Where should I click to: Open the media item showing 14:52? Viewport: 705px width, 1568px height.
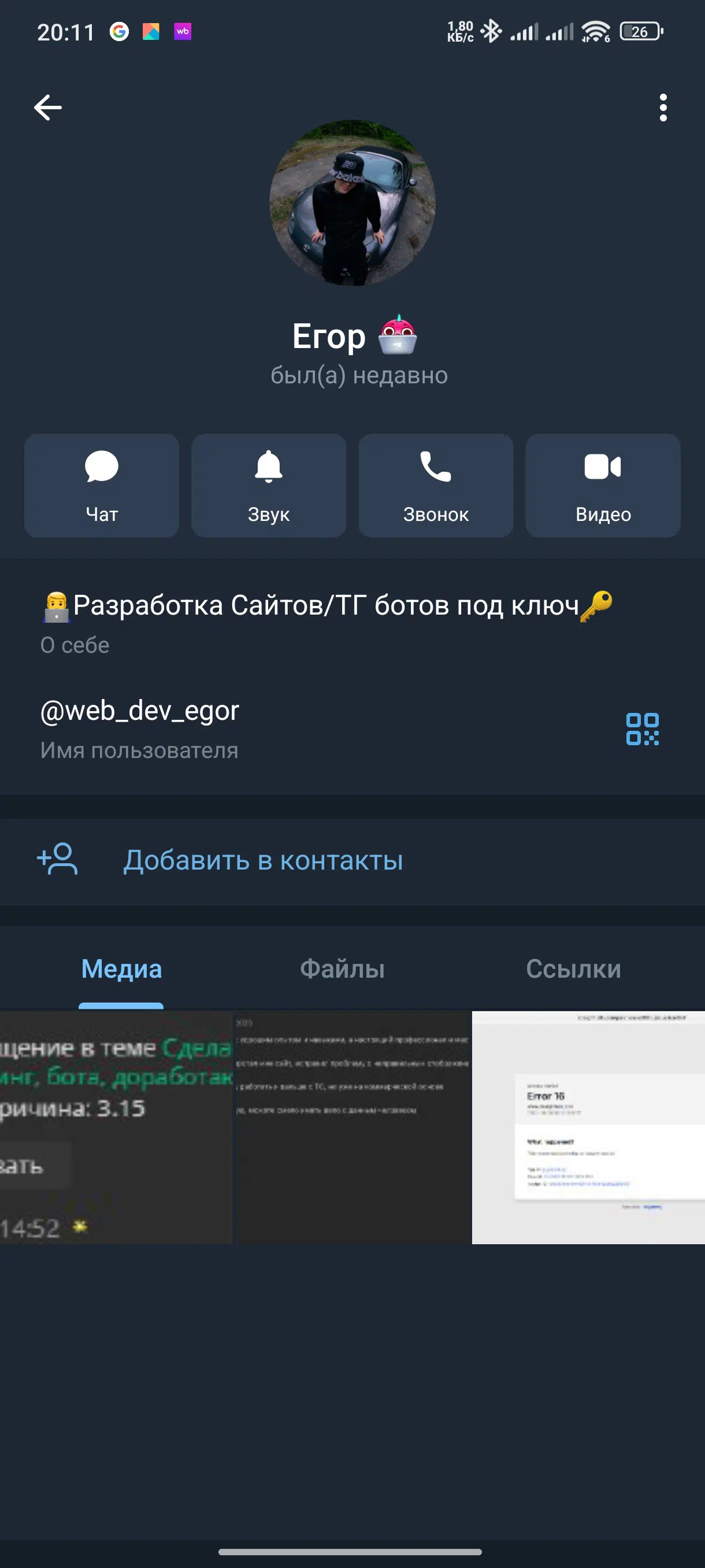pyautogui.click(x=116, y=1127)
